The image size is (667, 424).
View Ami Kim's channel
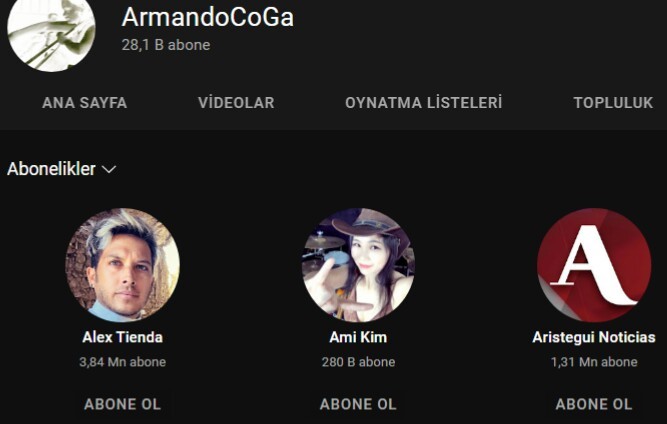pyautogui.click(x=358, y=265)
